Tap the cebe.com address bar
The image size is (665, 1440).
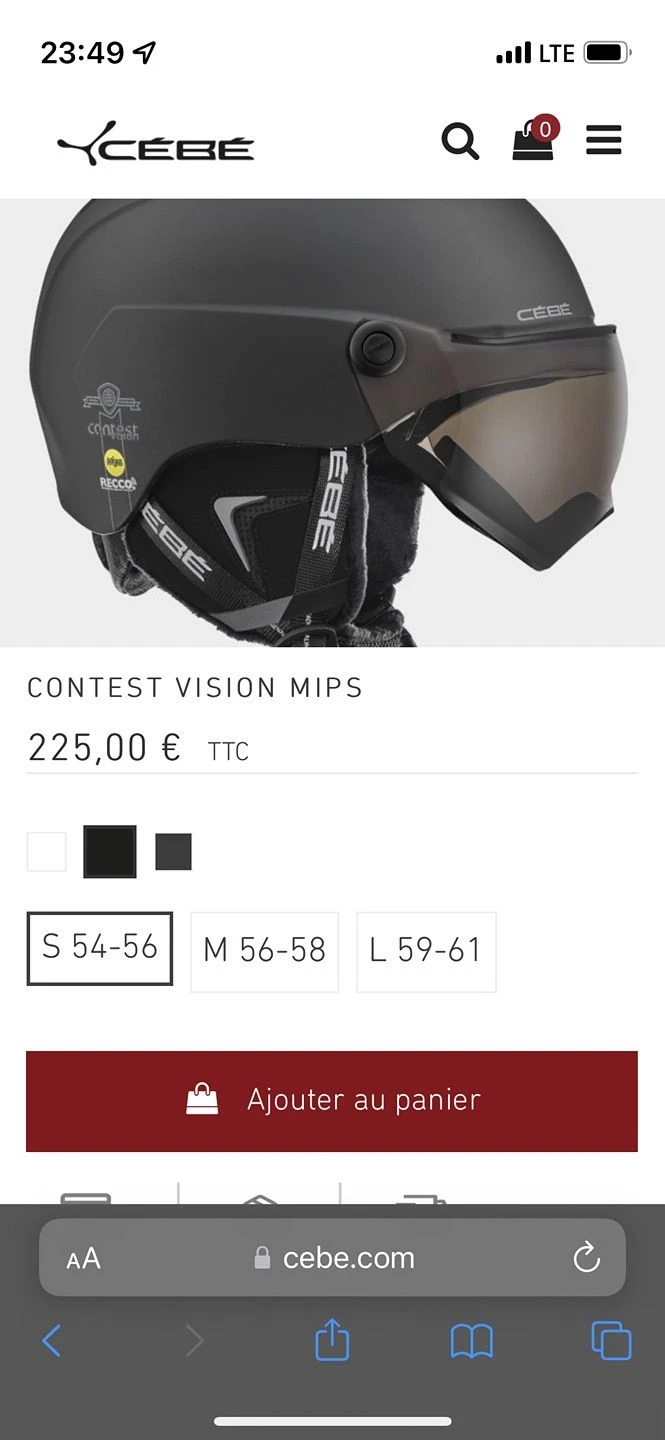coord(335,1258)
